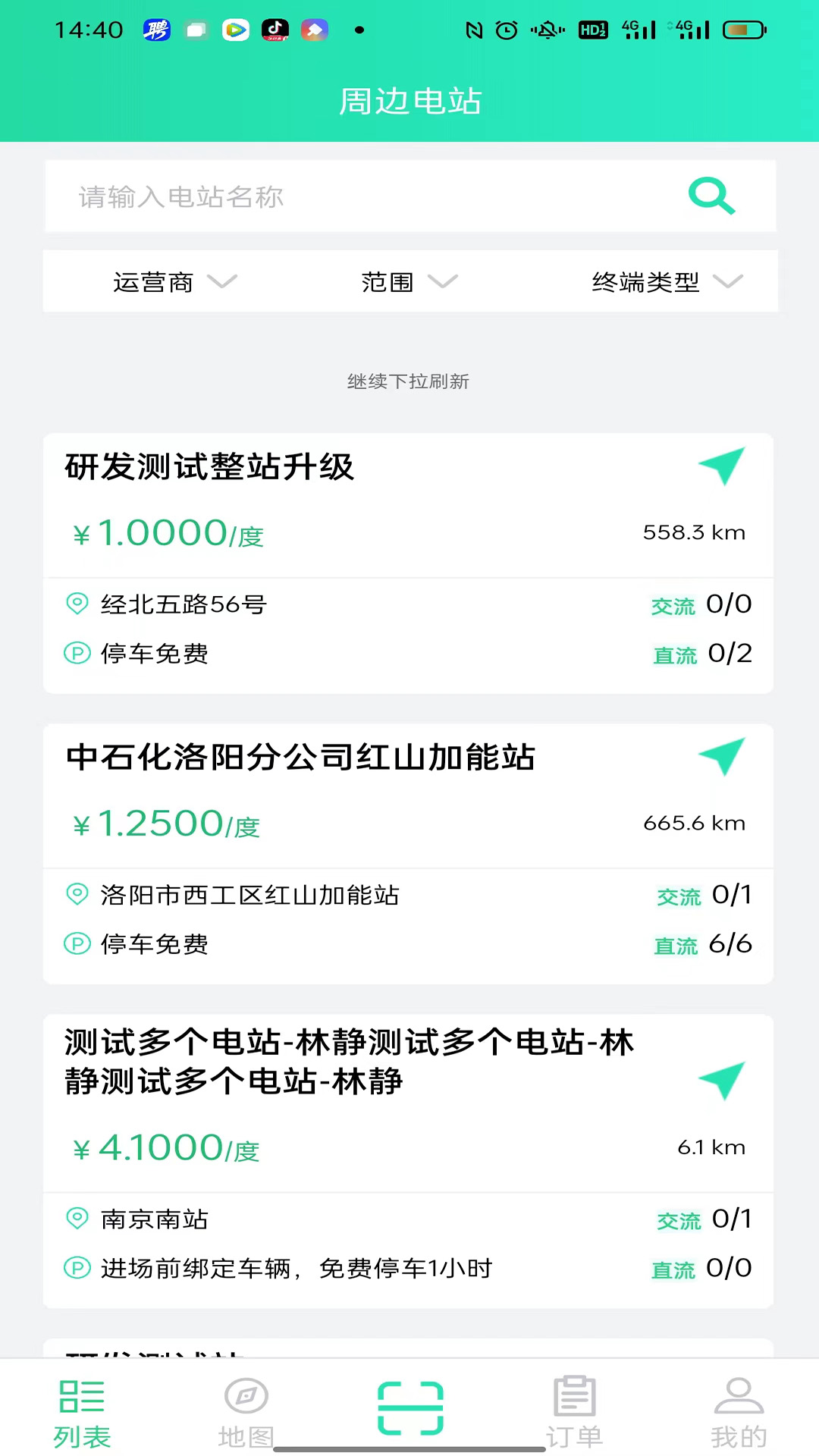This screenshot has width=819, height=1456.
Task: Navigate to 研发测试整站升级 via arrow icon
Action: tap(722, 466)
